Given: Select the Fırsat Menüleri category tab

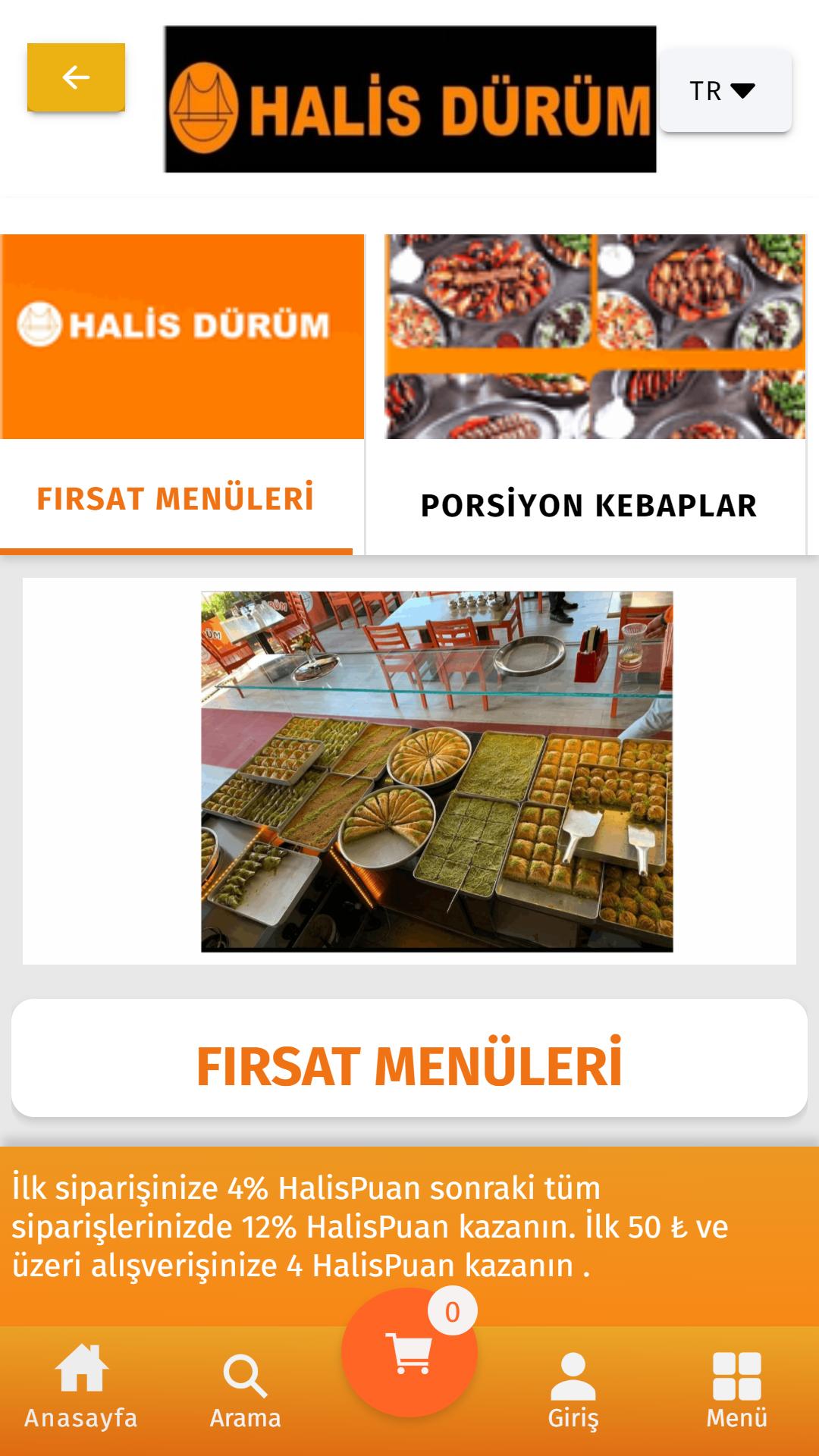Looking at the screenshot, I should point(182,394).
